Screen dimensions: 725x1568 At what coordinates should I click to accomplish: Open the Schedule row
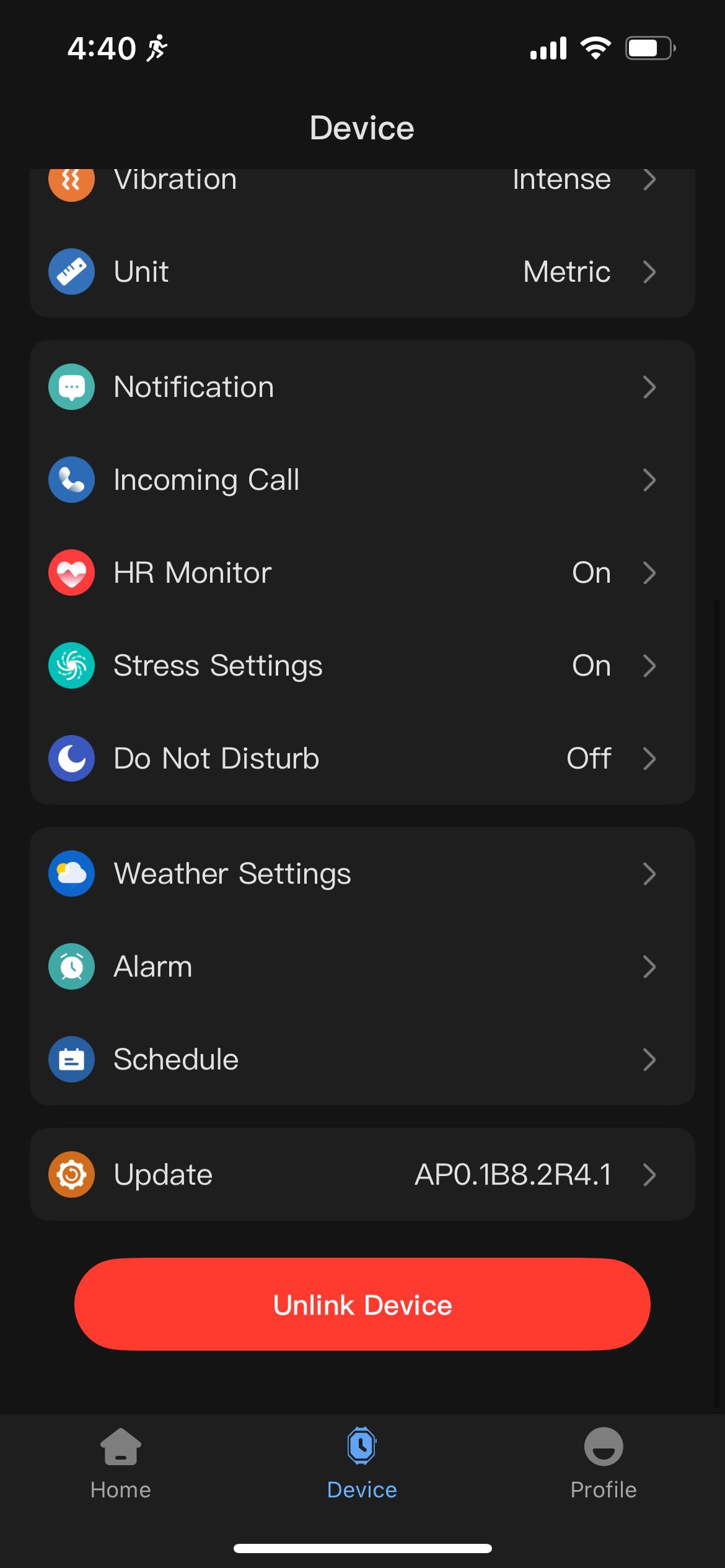[x=362, y=1060]
